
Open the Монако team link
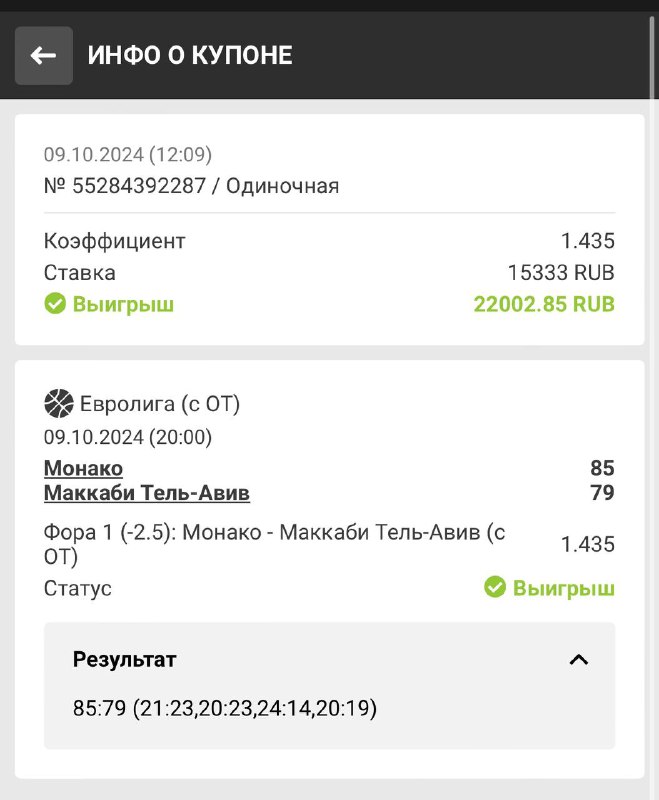pos(83,468)
